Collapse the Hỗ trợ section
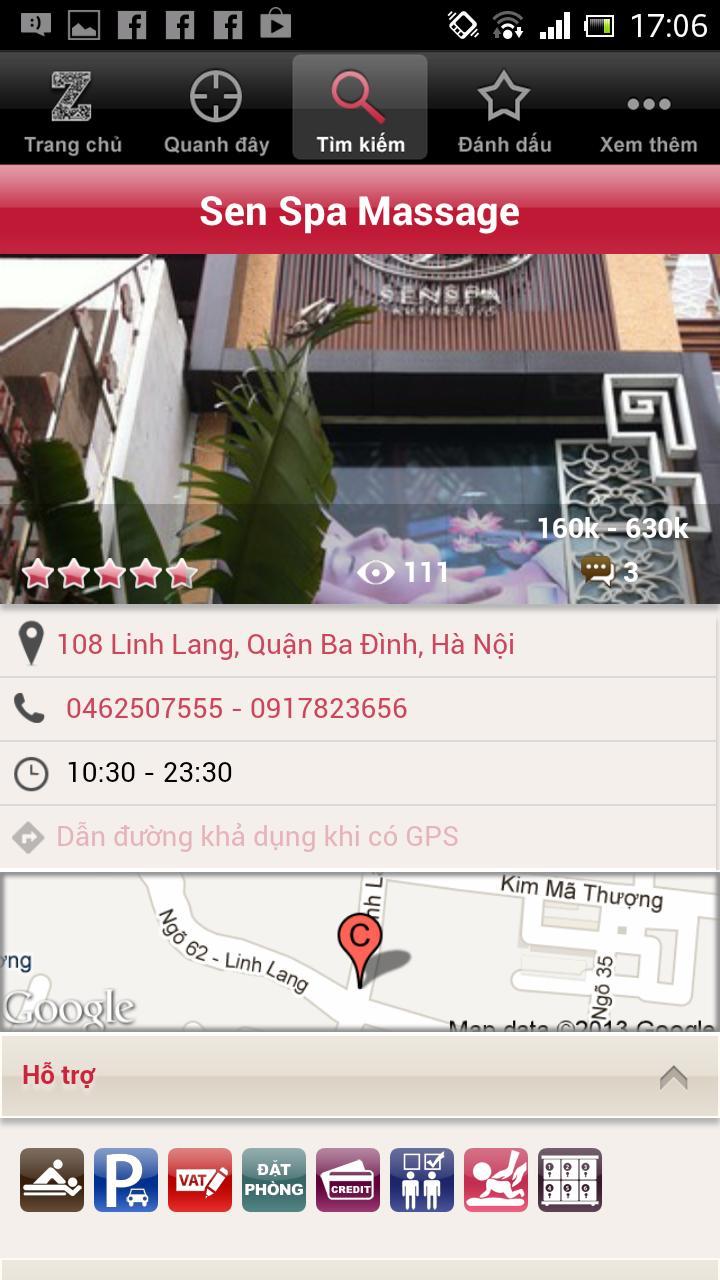Image resolution: width=720 pixels, height=1280 pixels. tap(673, 1077)
